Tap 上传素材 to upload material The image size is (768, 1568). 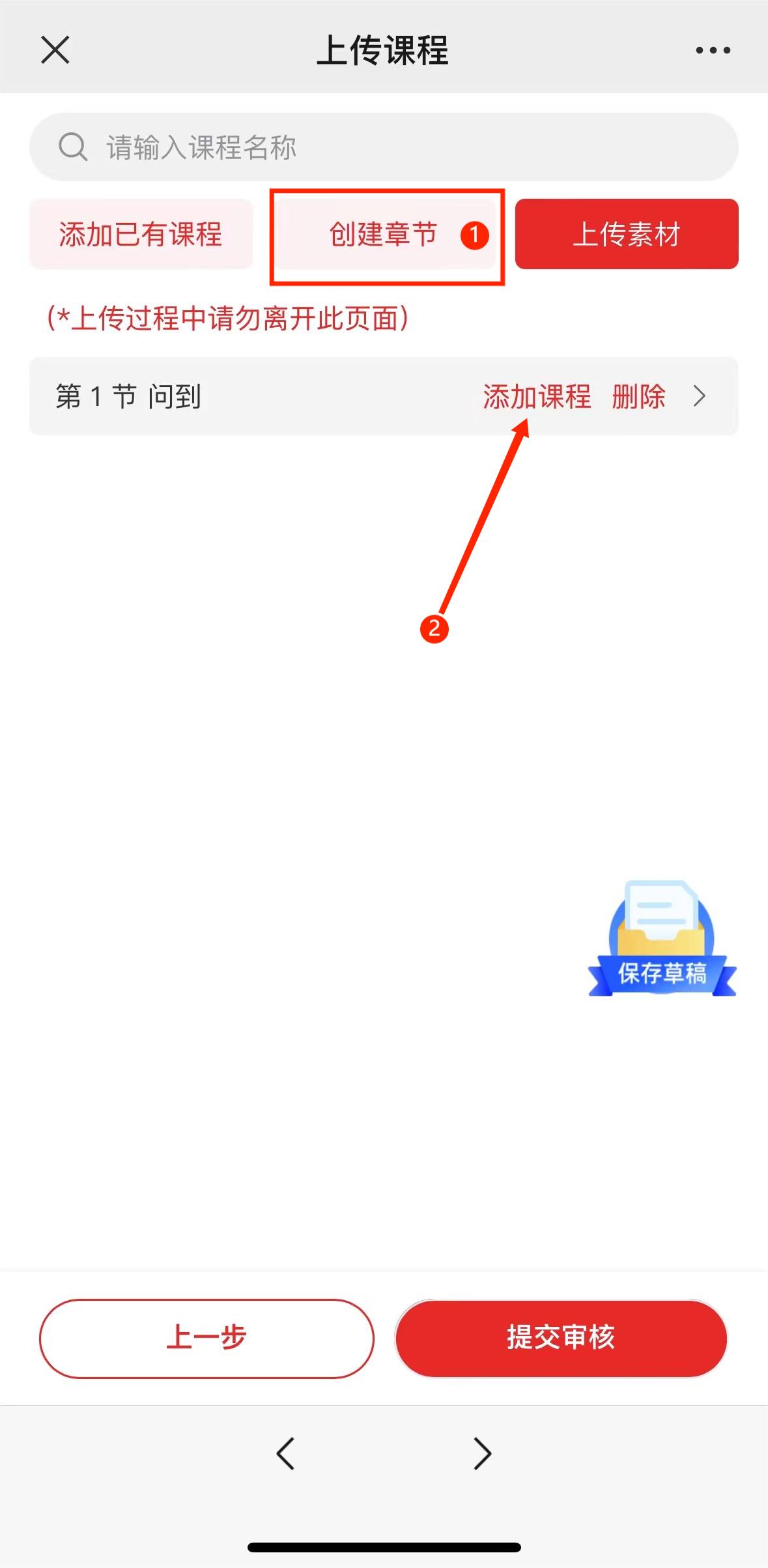click(627, 234)
